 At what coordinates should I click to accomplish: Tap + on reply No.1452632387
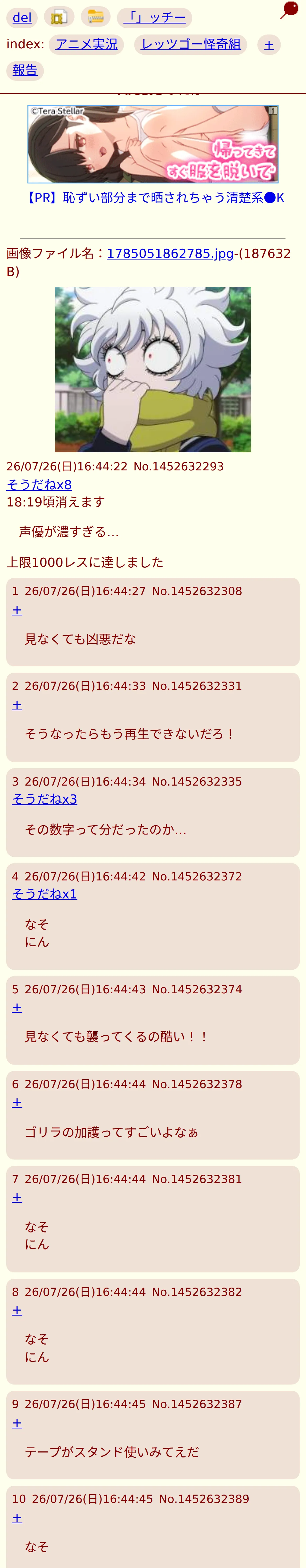17,1423
